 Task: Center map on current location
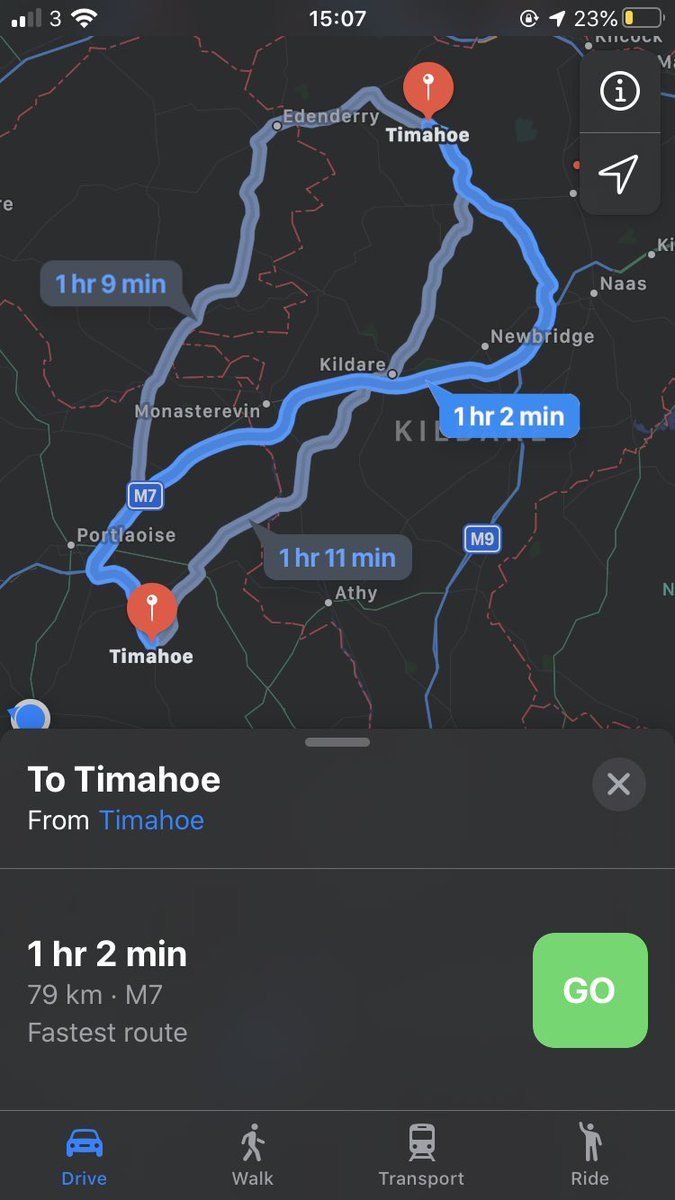619,174
